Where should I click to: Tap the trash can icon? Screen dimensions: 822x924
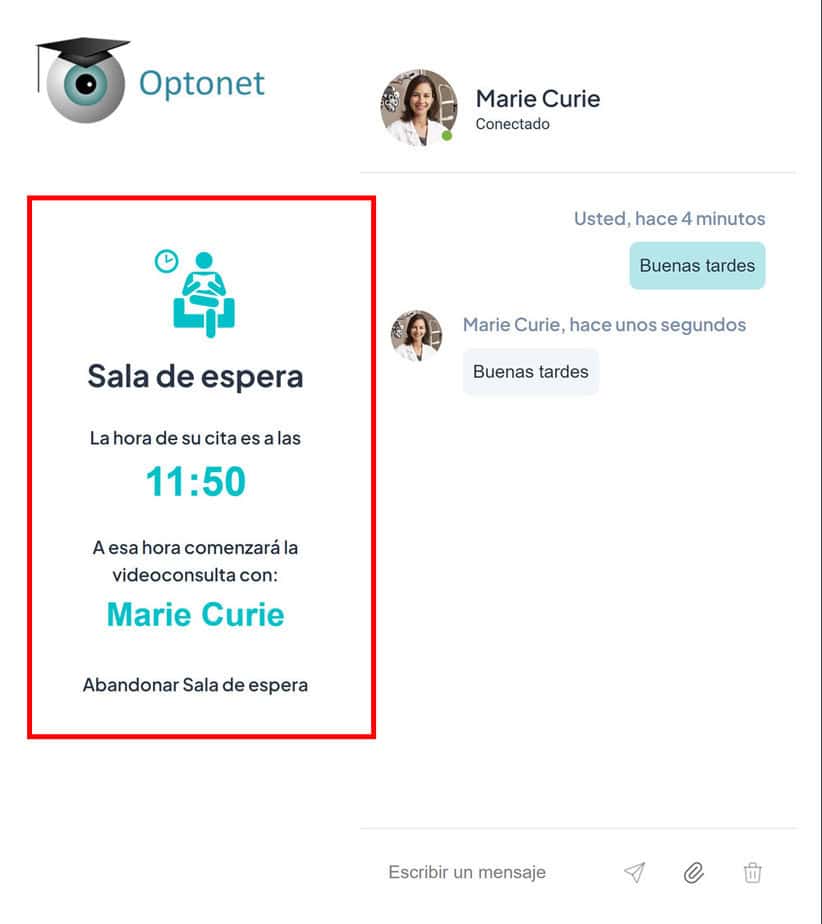click(752, 872)
